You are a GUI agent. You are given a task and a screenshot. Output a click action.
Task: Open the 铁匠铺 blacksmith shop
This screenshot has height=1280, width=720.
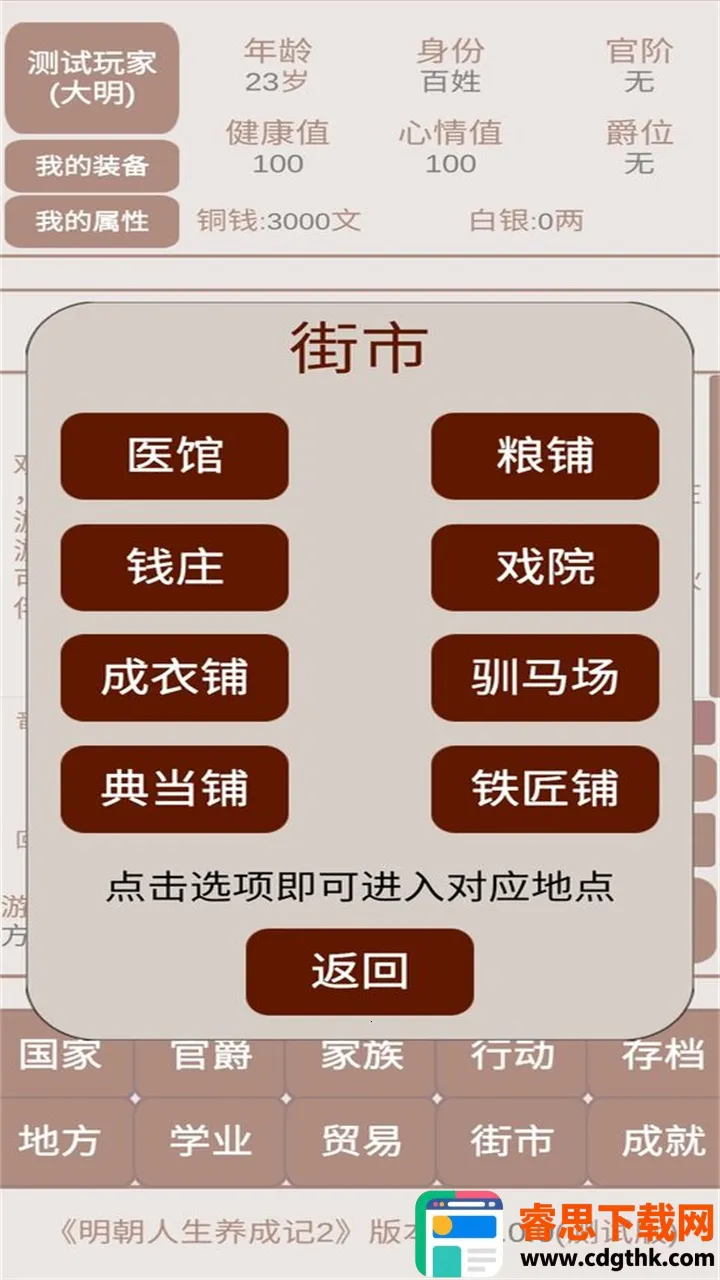pyautogui.click(x=545, y=789)
